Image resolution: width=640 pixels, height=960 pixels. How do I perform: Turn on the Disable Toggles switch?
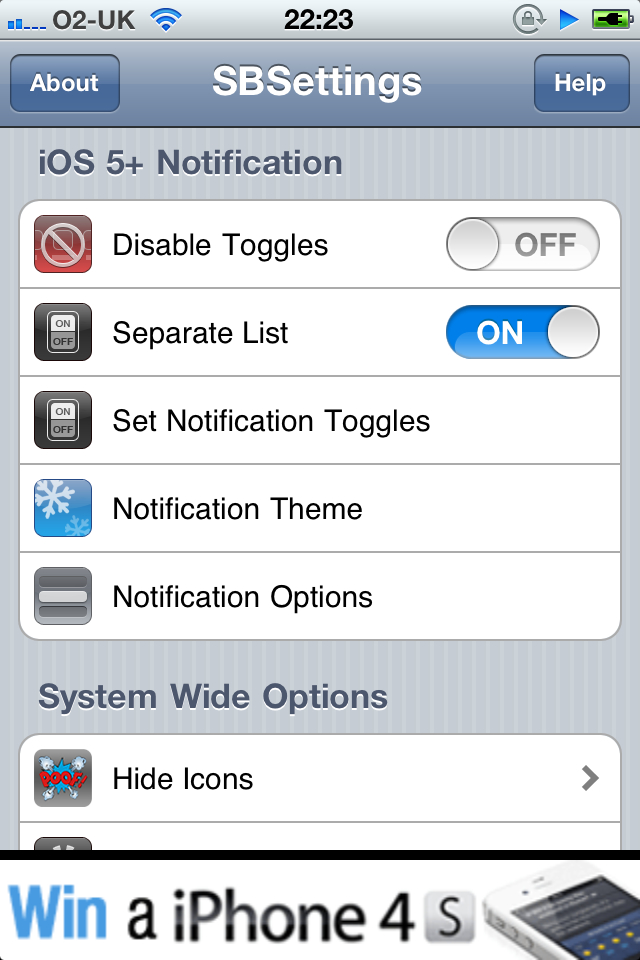(522, 245)
